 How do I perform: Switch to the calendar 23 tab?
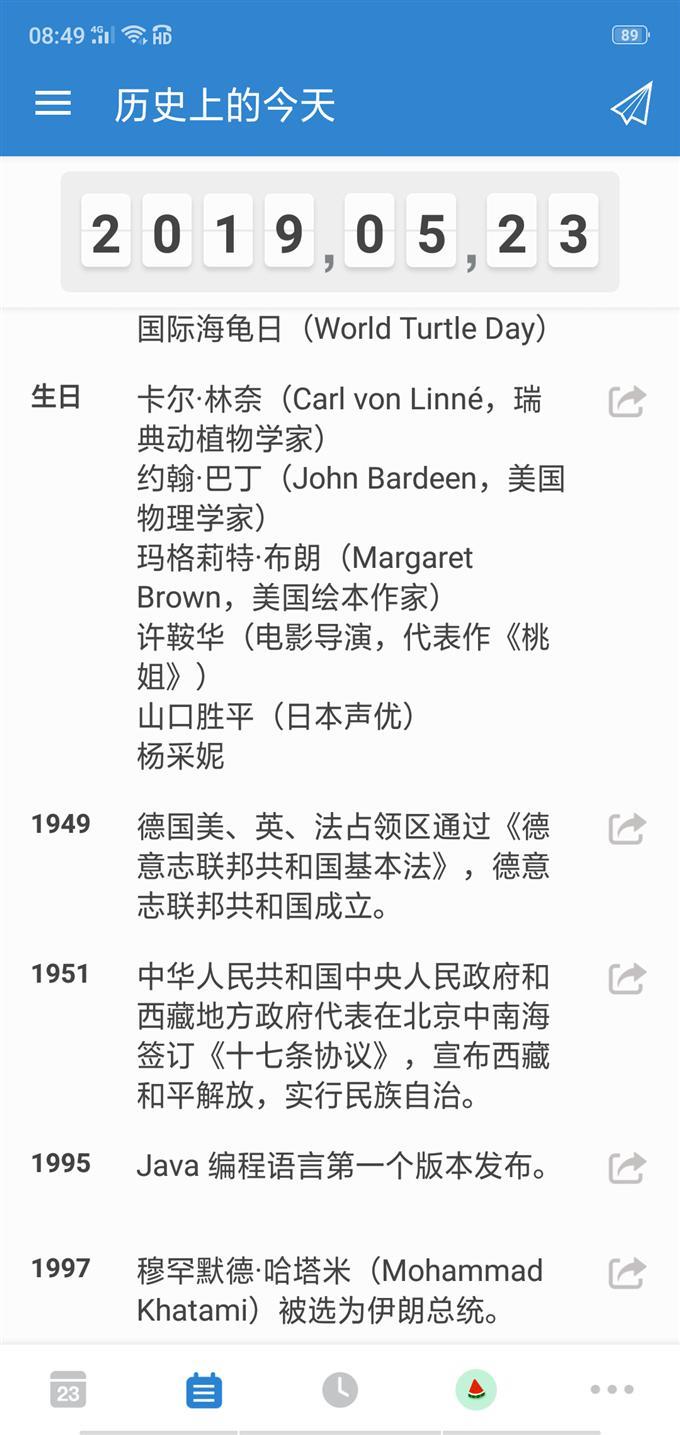pos(68,1390)
